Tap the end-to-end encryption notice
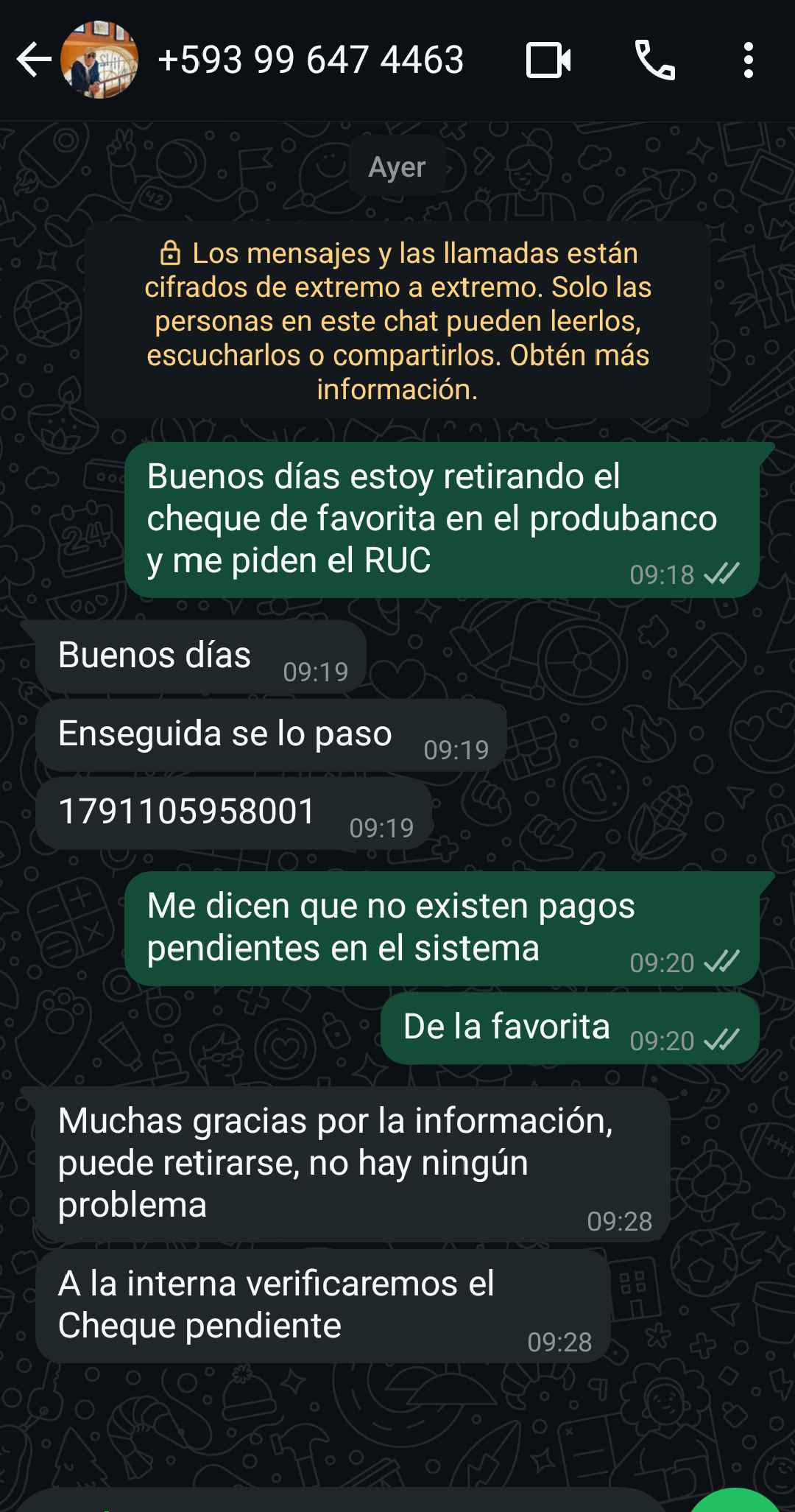 click(397, 321)
